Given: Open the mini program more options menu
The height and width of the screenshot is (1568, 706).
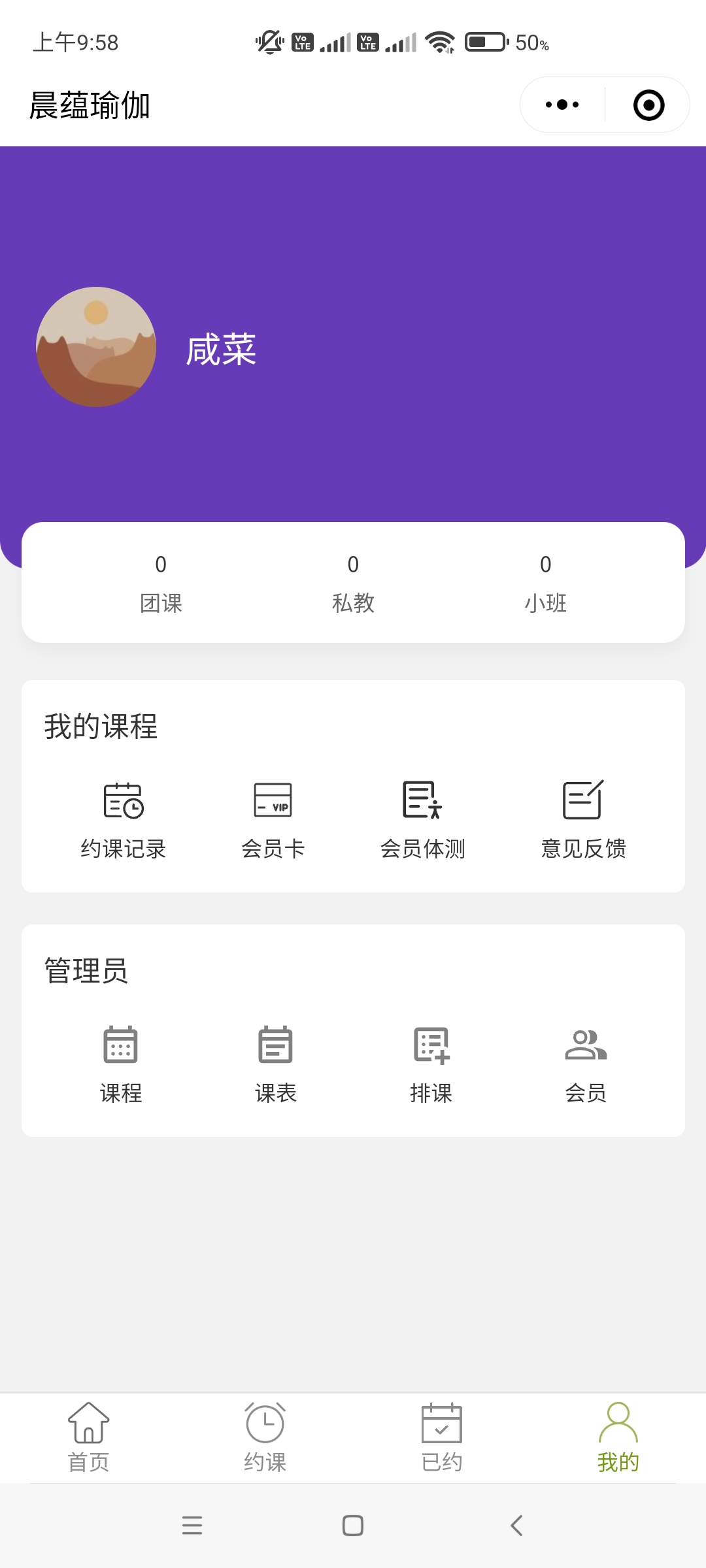Looking at the screenshot, I should click(562, 105).
